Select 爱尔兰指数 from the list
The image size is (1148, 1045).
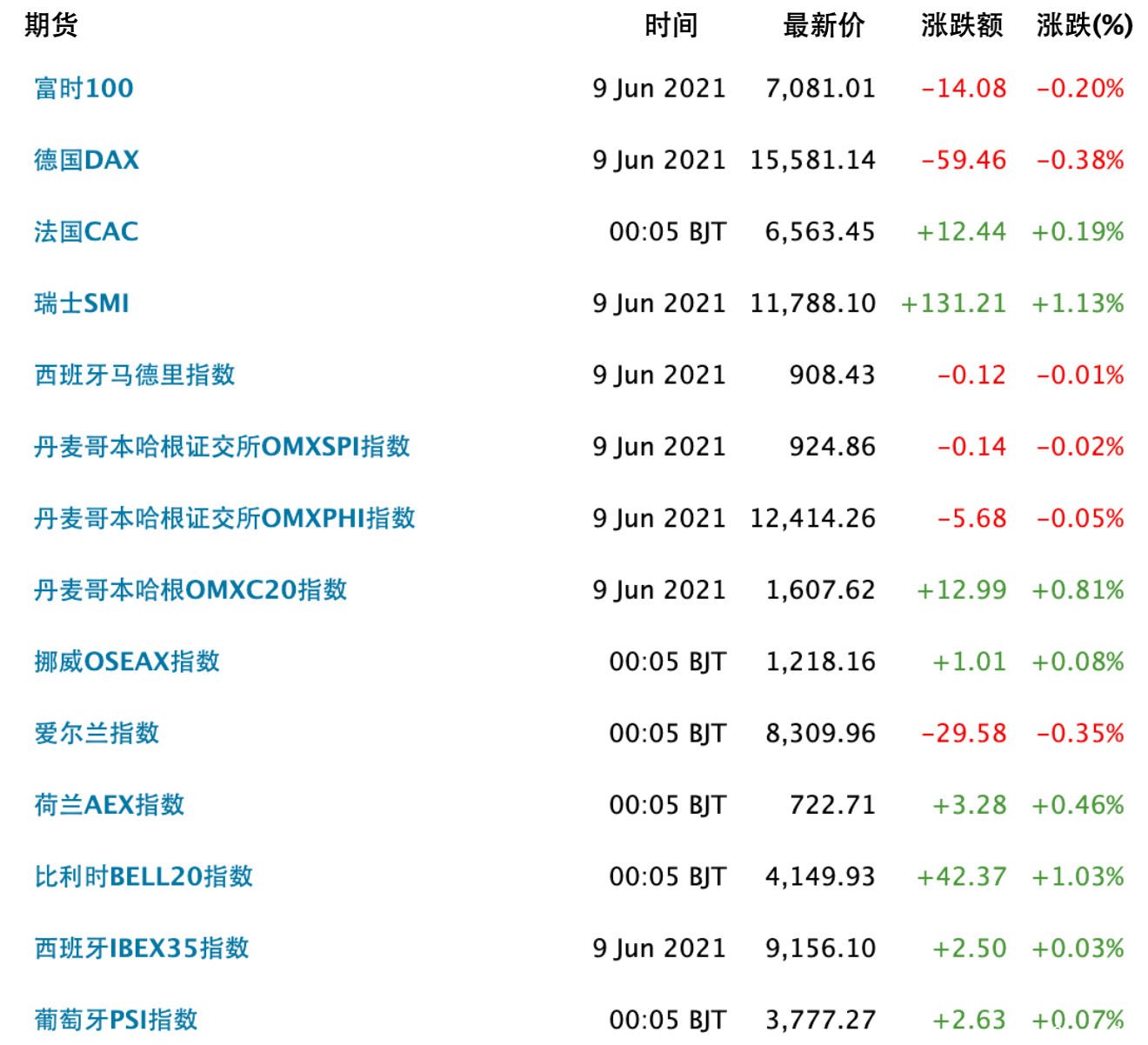[x=97, y=734]
